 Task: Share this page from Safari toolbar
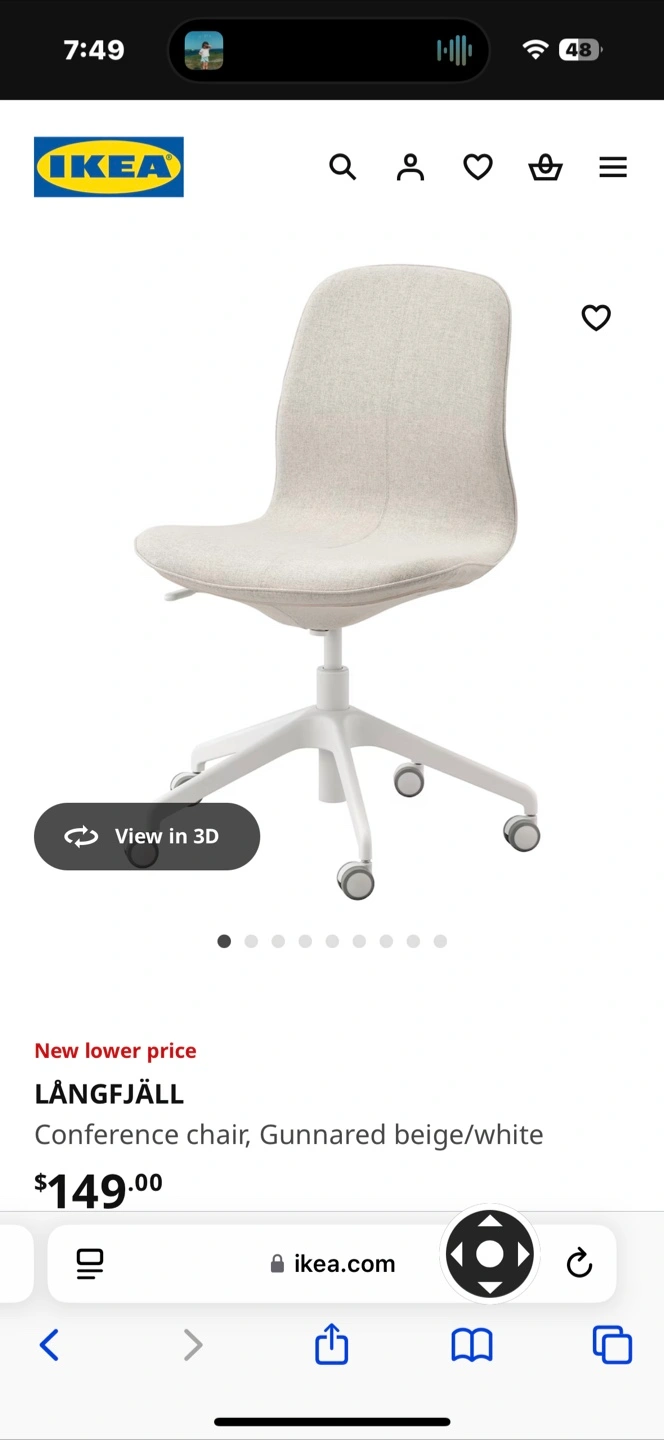click(332, 1345)
